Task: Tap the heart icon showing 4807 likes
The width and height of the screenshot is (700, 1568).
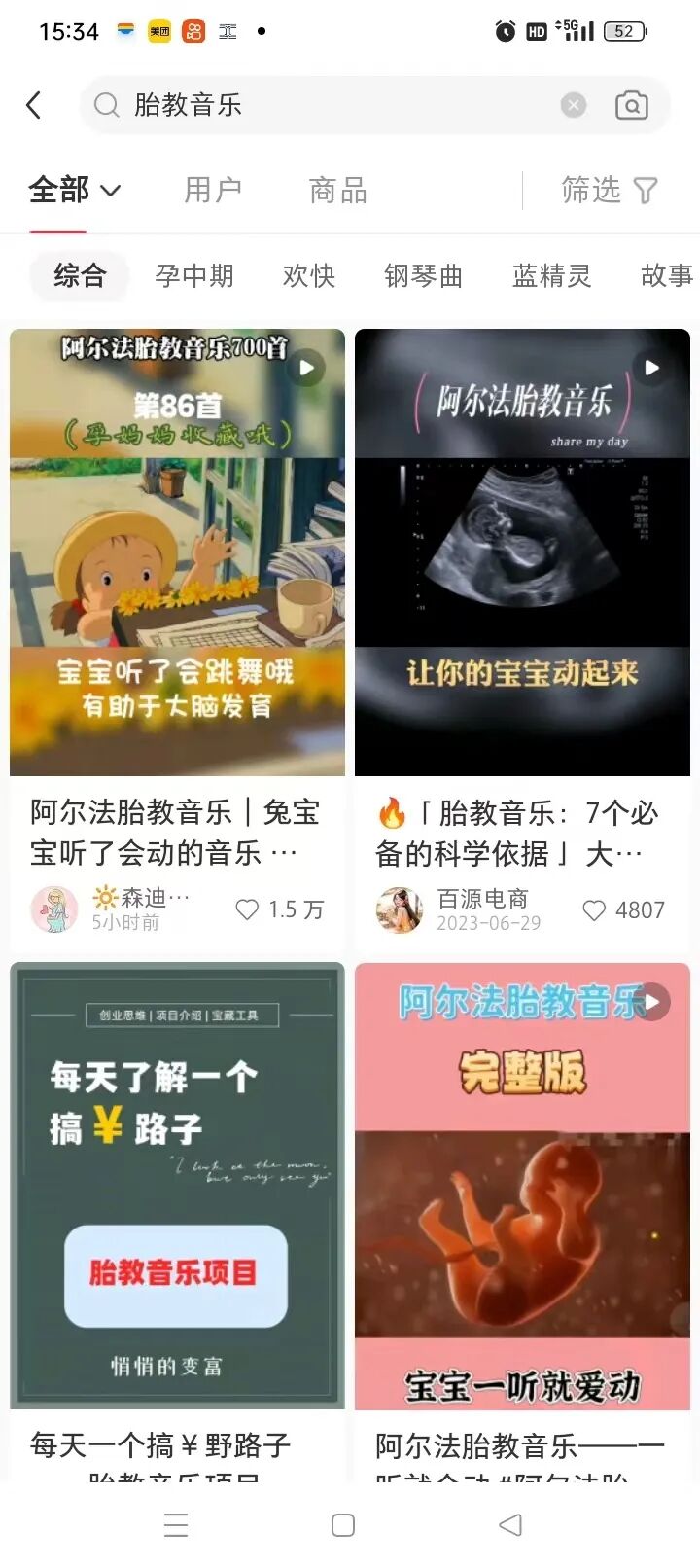Action: pyautogui.click(x=594, y=909)
